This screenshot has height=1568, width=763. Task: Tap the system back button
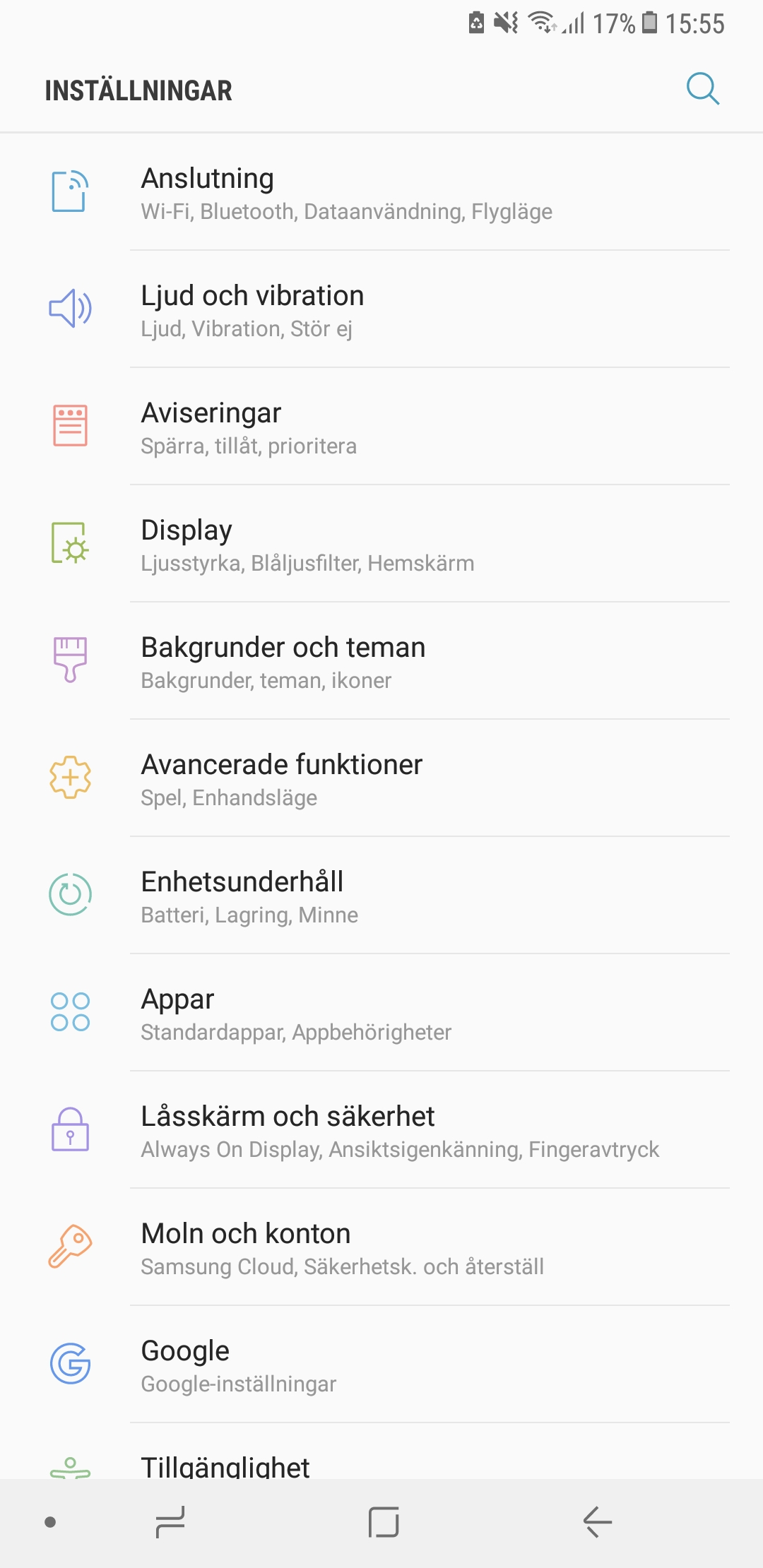(x=598, y=1522)
